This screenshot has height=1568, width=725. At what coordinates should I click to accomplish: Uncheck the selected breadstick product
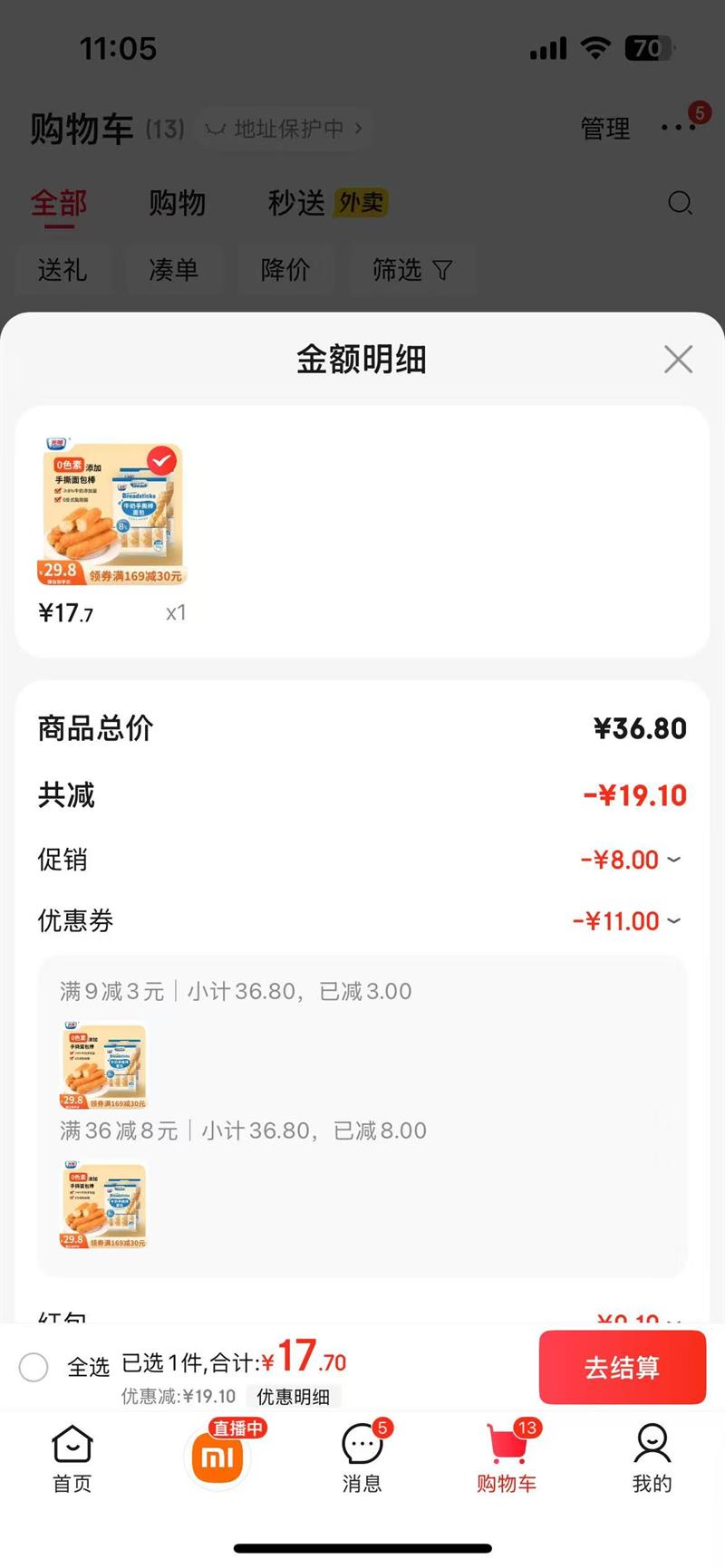pos(161,462)
